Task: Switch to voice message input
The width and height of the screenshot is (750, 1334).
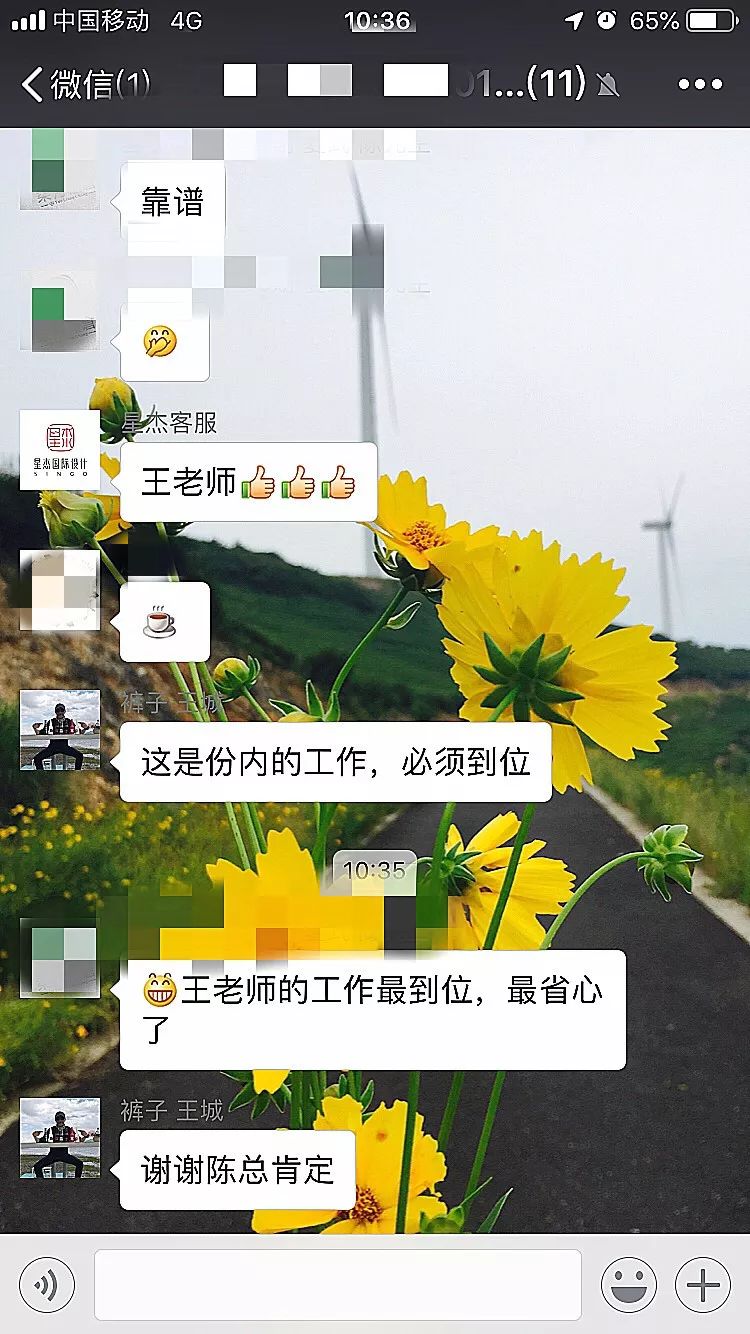Action: 47,1285
